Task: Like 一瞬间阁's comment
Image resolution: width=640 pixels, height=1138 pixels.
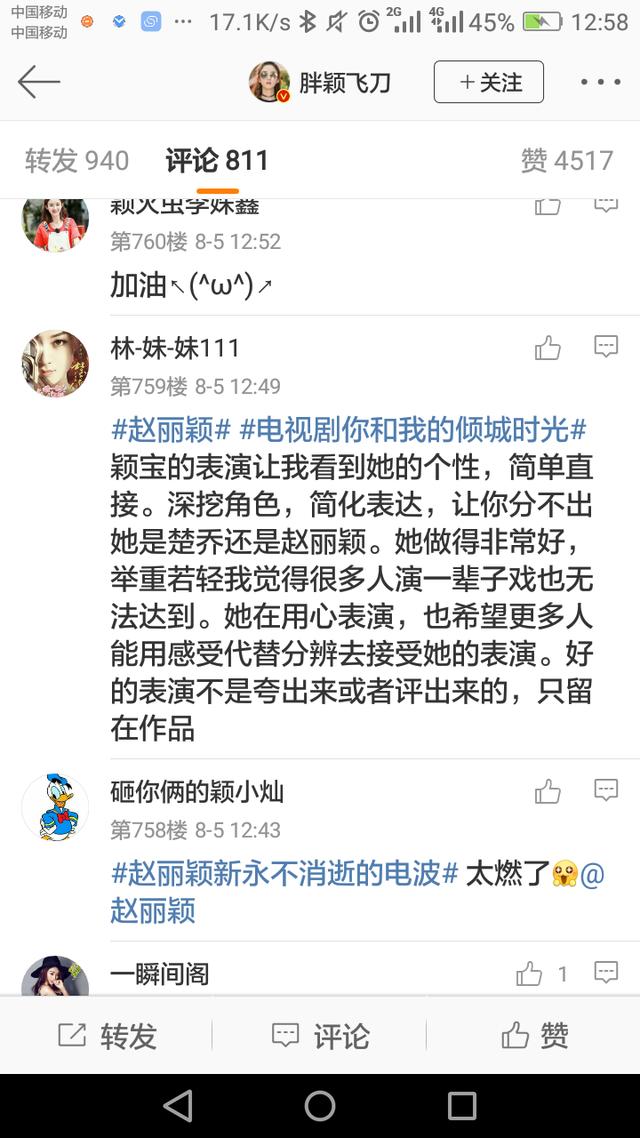Action: [530, 973]
